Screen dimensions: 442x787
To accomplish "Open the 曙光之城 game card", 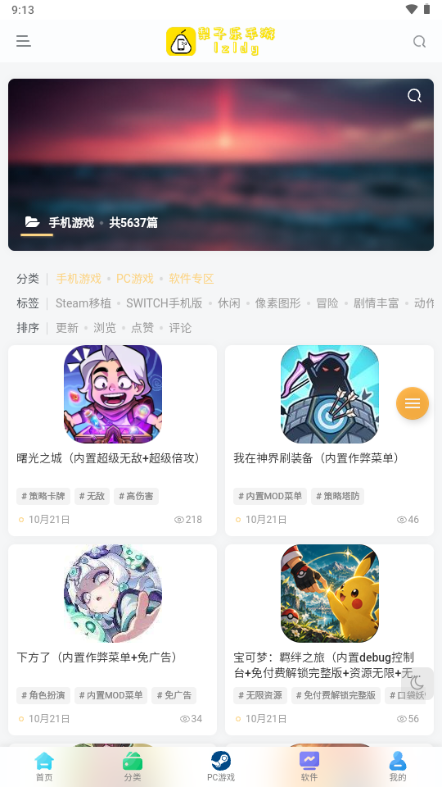I will [112, 440].
